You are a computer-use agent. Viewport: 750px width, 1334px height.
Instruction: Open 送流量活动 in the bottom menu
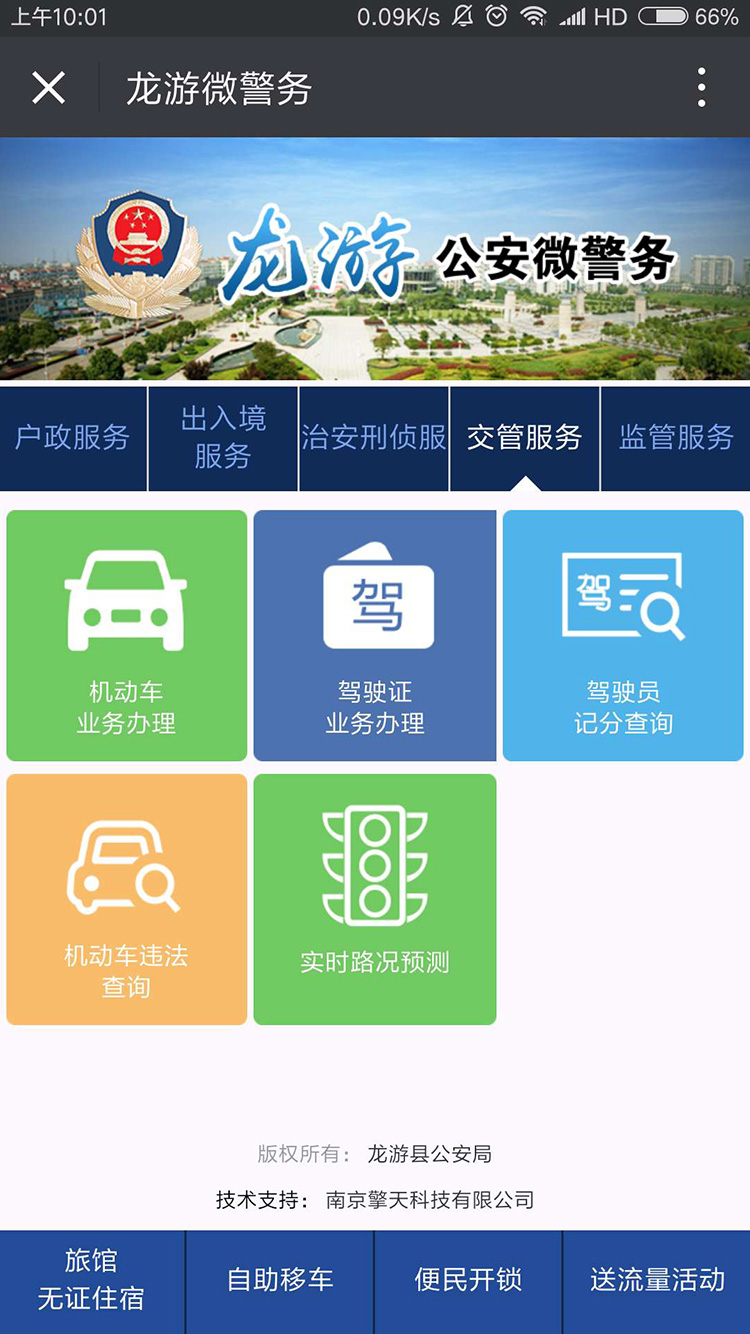[657, 1280]
